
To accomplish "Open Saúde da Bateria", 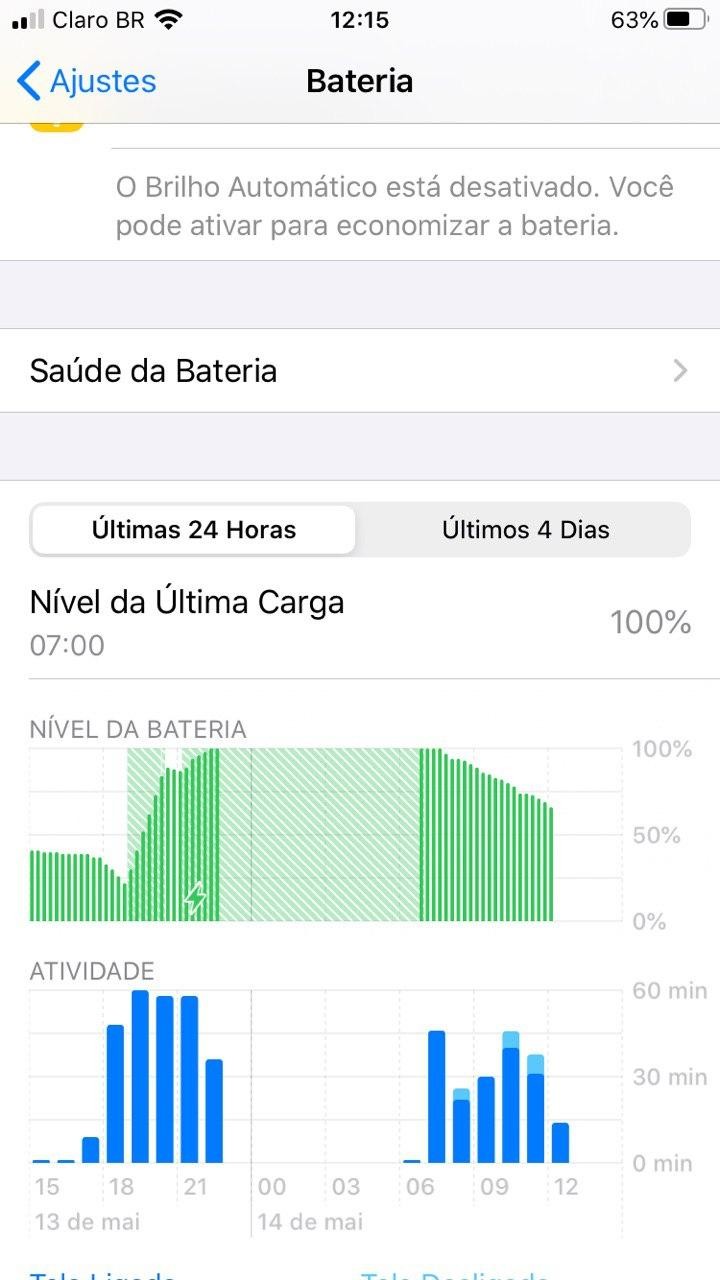I will [x=360, y=371].
